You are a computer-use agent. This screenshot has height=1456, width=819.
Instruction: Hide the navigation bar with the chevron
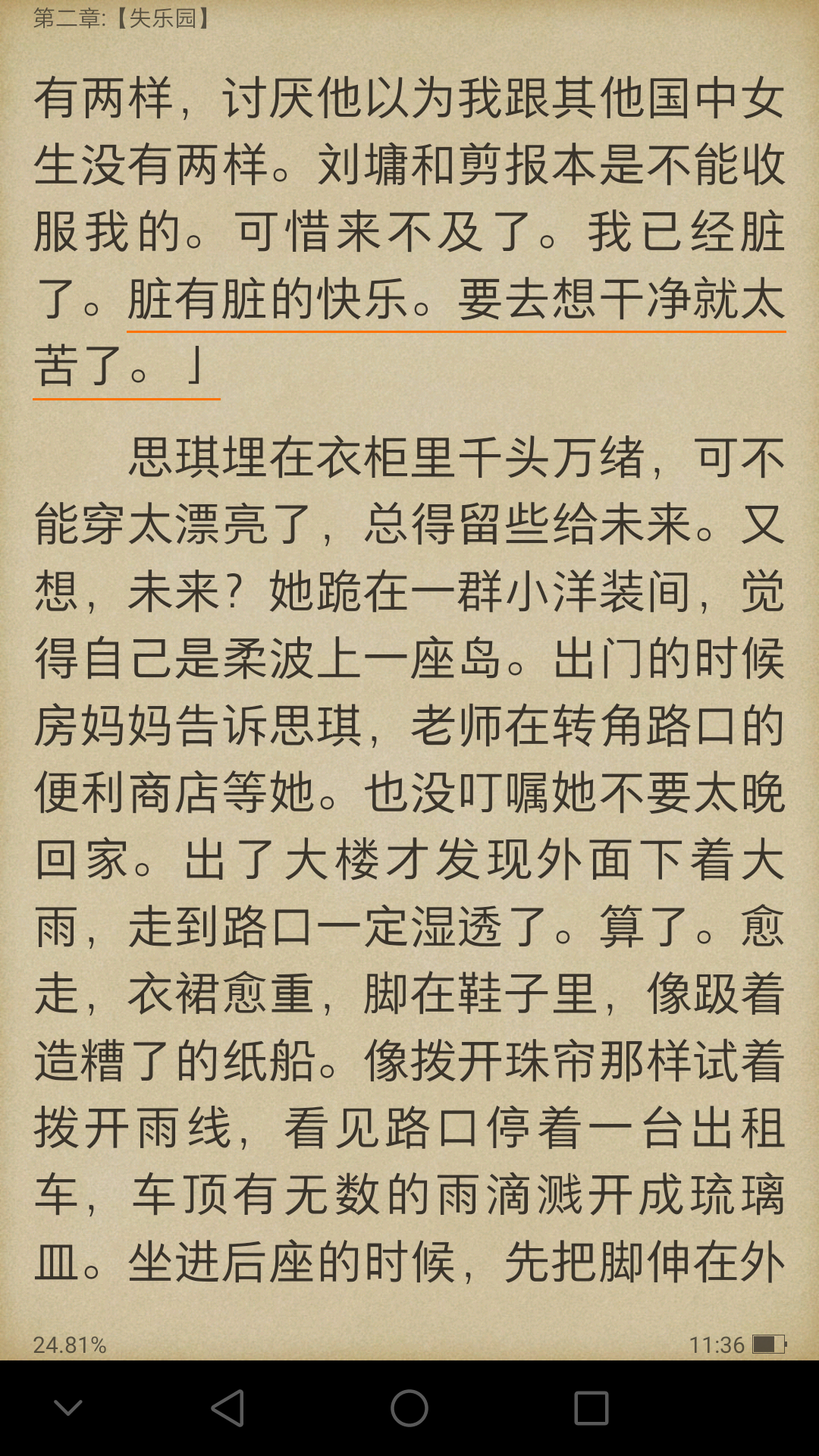[x=68, y=1408]
